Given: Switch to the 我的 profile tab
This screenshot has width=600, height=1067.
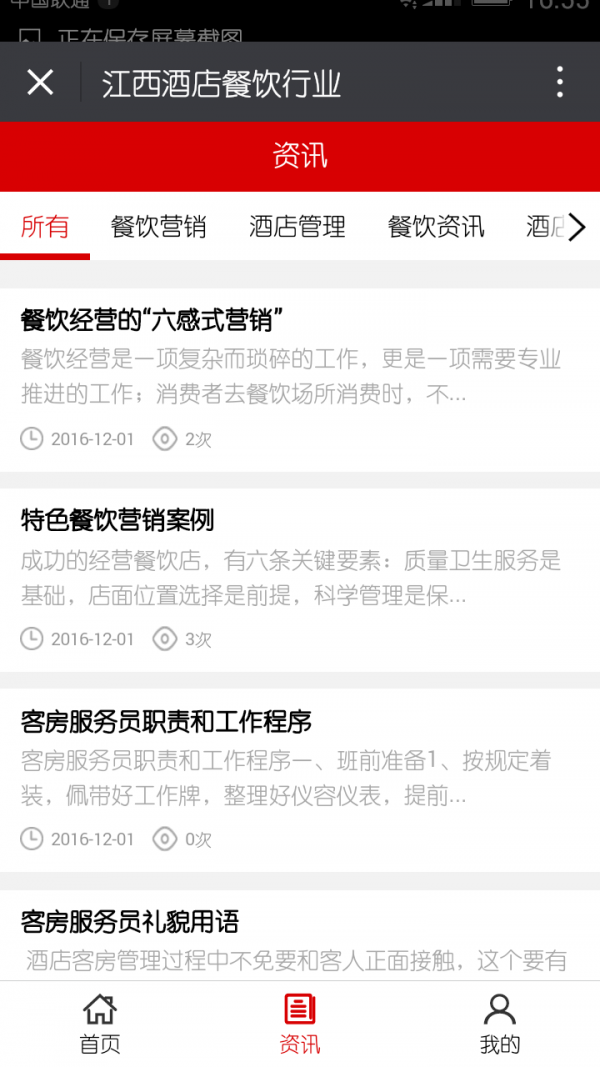Looking at the screenshot, I should pos(500,1023).
